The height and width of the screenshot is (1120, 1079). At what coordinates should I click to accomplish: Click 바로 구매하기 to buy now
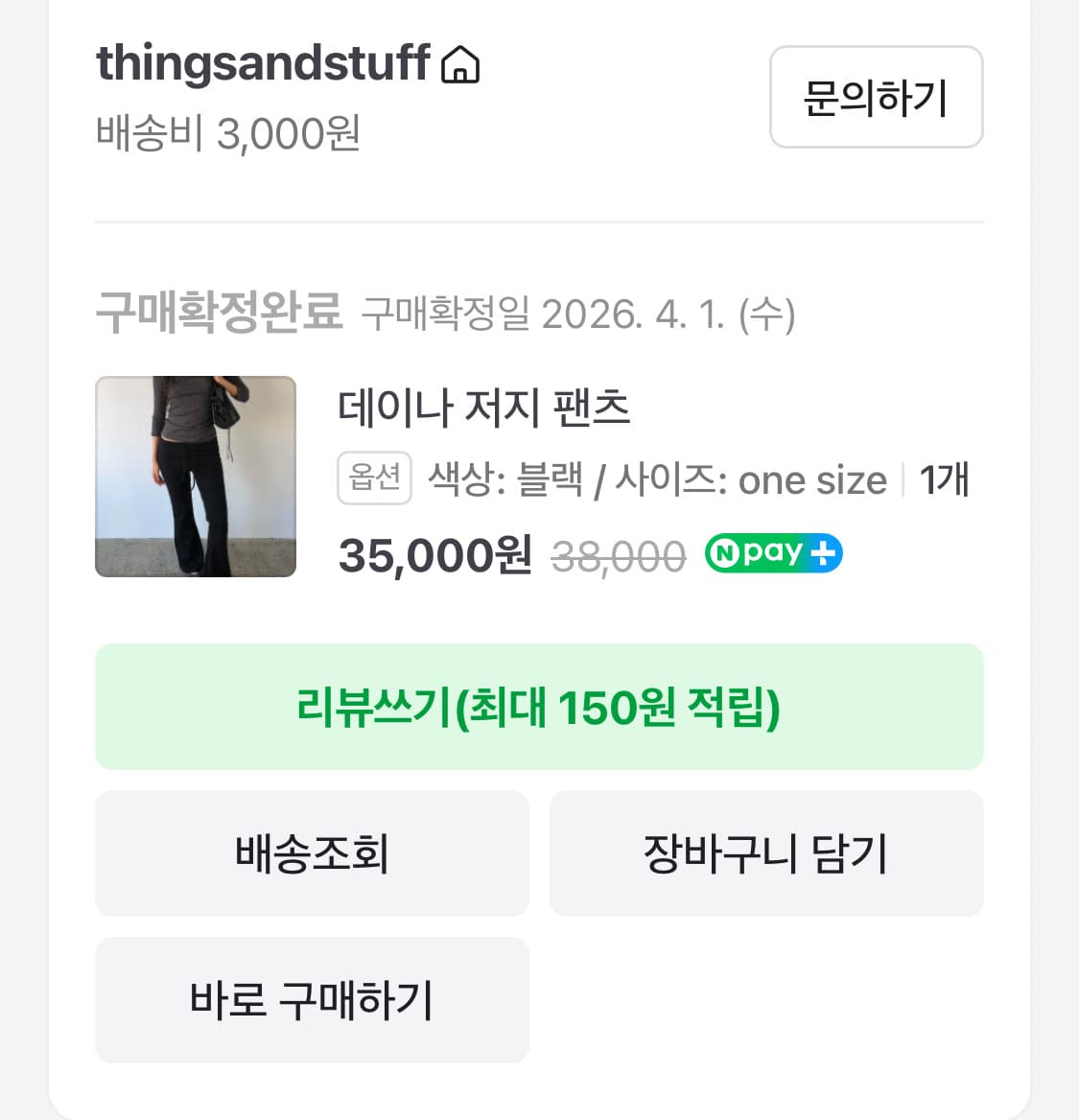[311, 1000]
